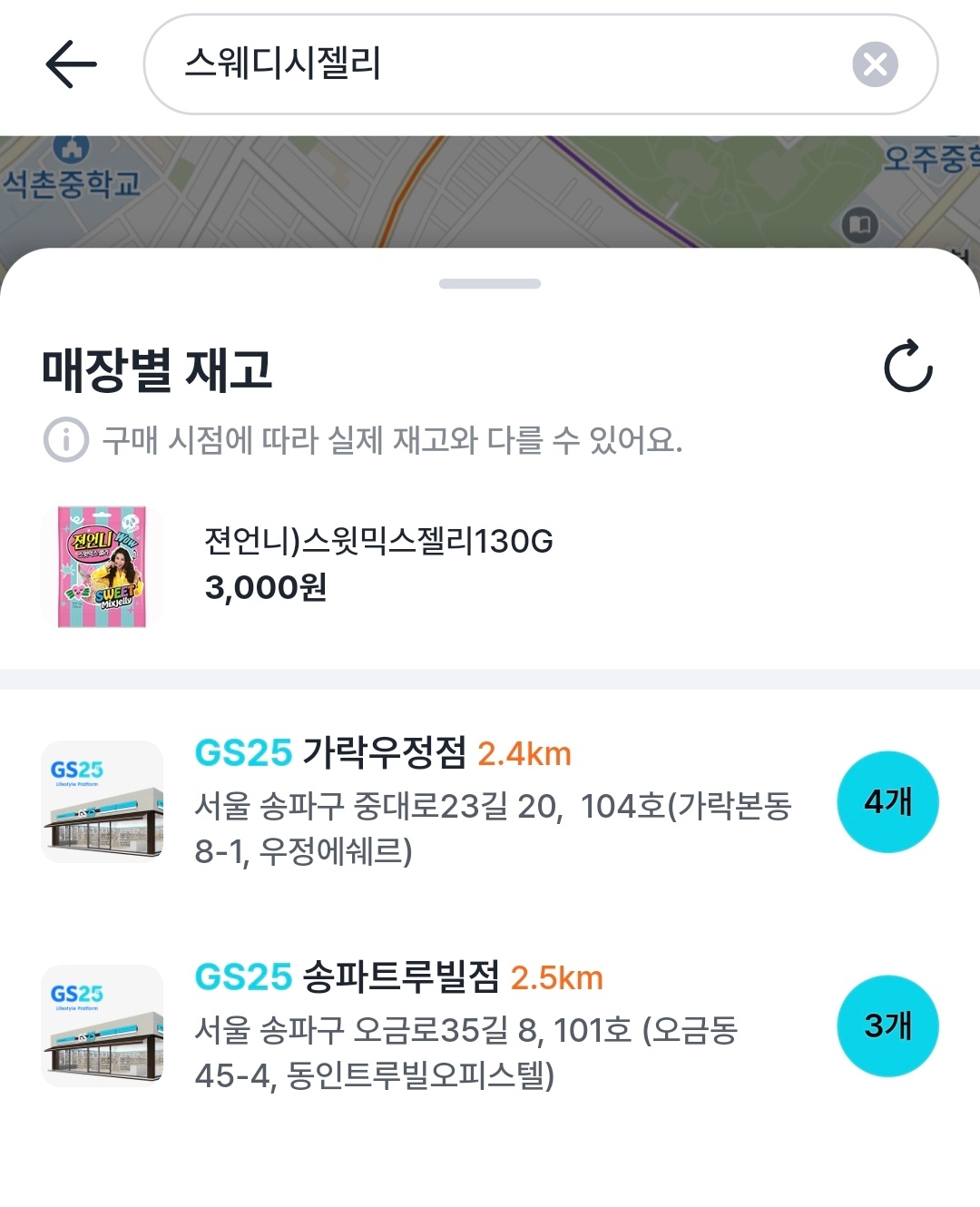The image size is (980, 1207).
Task: Tap the 3개 stock badge for 송파트루빌점
Action: tap(887, 1025)
